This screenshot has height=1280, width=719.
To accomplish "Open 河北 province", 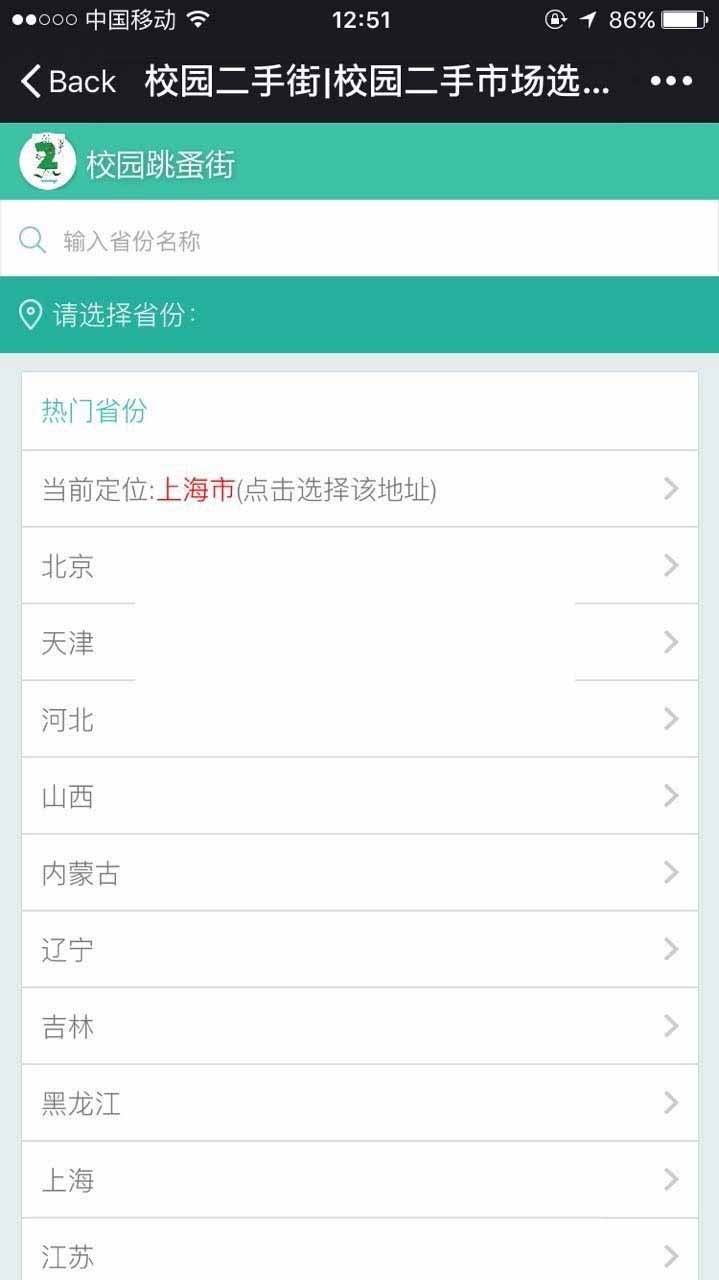I will click(360, 719).
